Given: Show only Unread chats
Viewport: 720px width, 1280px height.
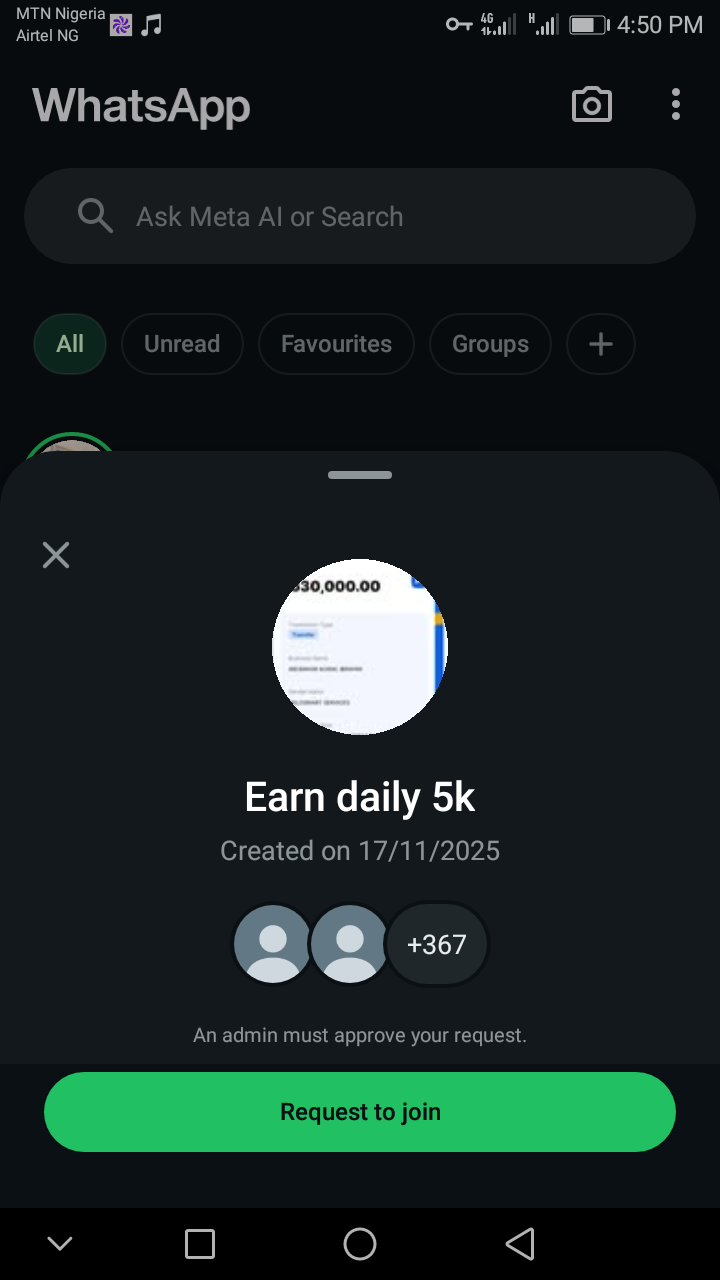Looking at the screenshot, I should click(x=182, y=344).
